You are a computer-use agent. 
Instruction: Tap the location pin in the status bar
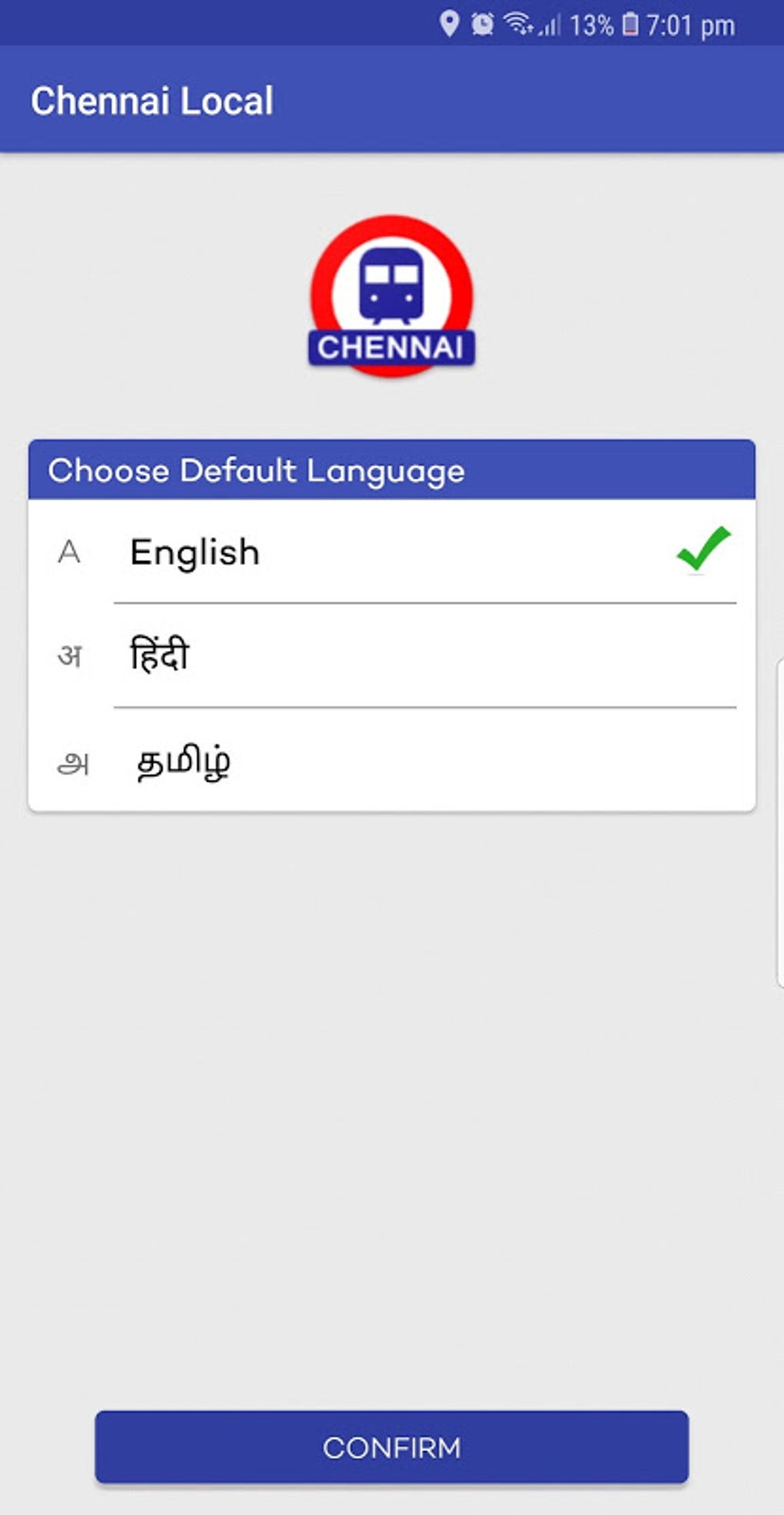(450, 24)
